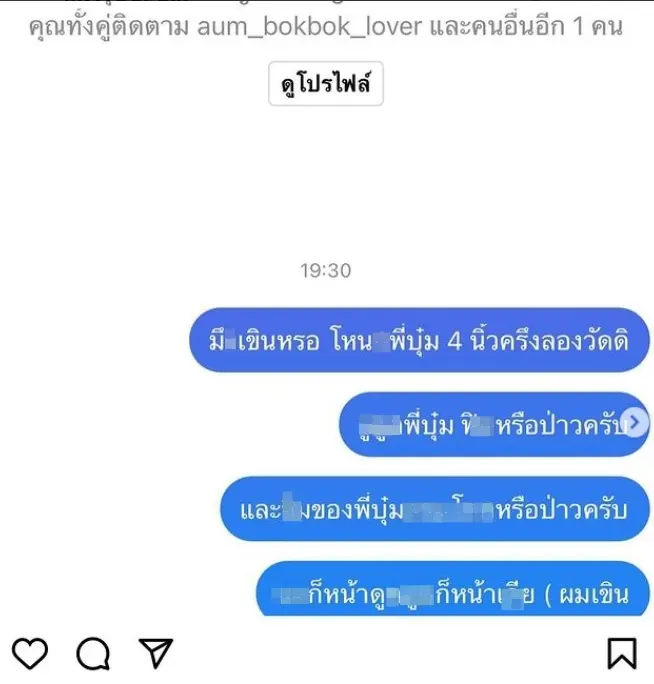Share the post via paper plane icon
Viewport: 654px width, 684px height.
point(156,653)
